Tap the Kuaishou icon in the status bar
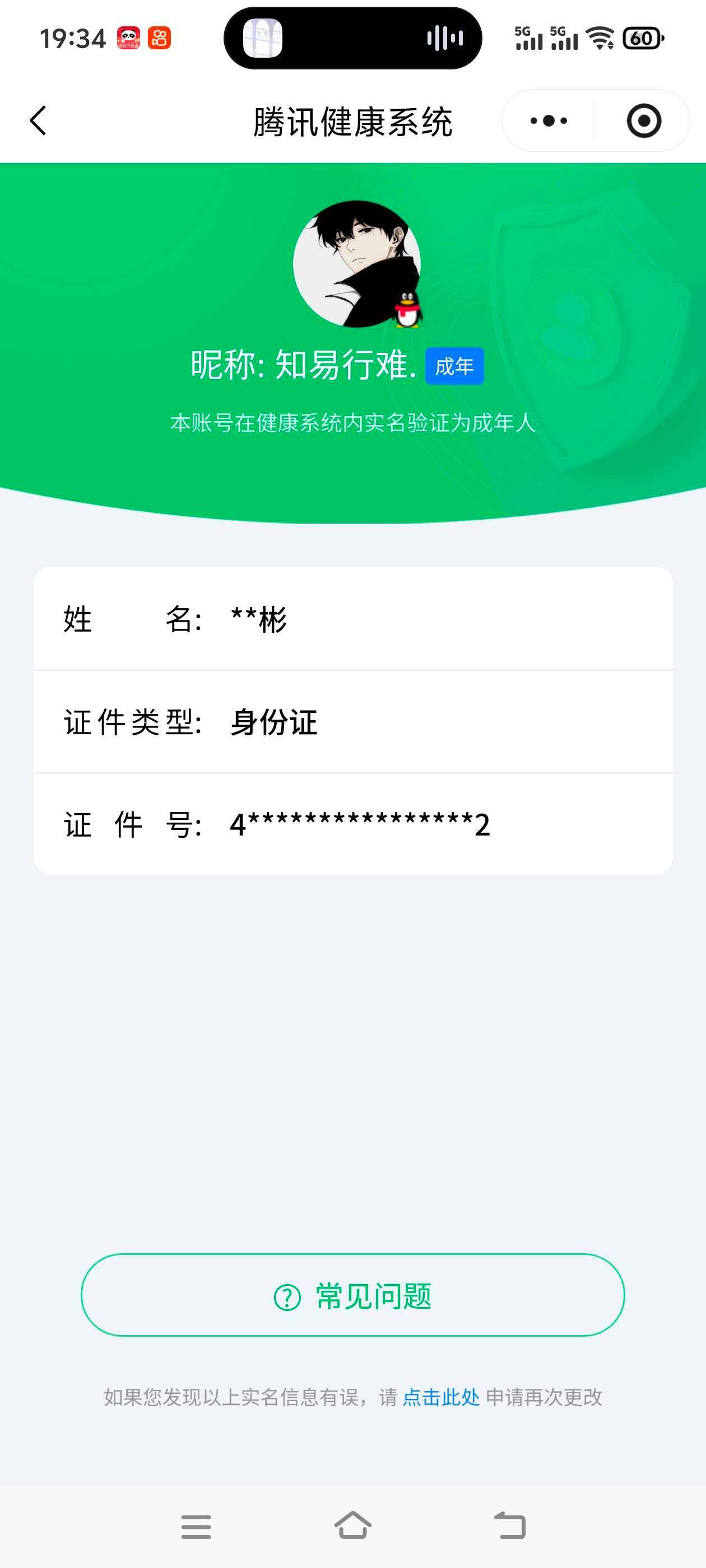The image size is (706, 1568). [160, 38]
